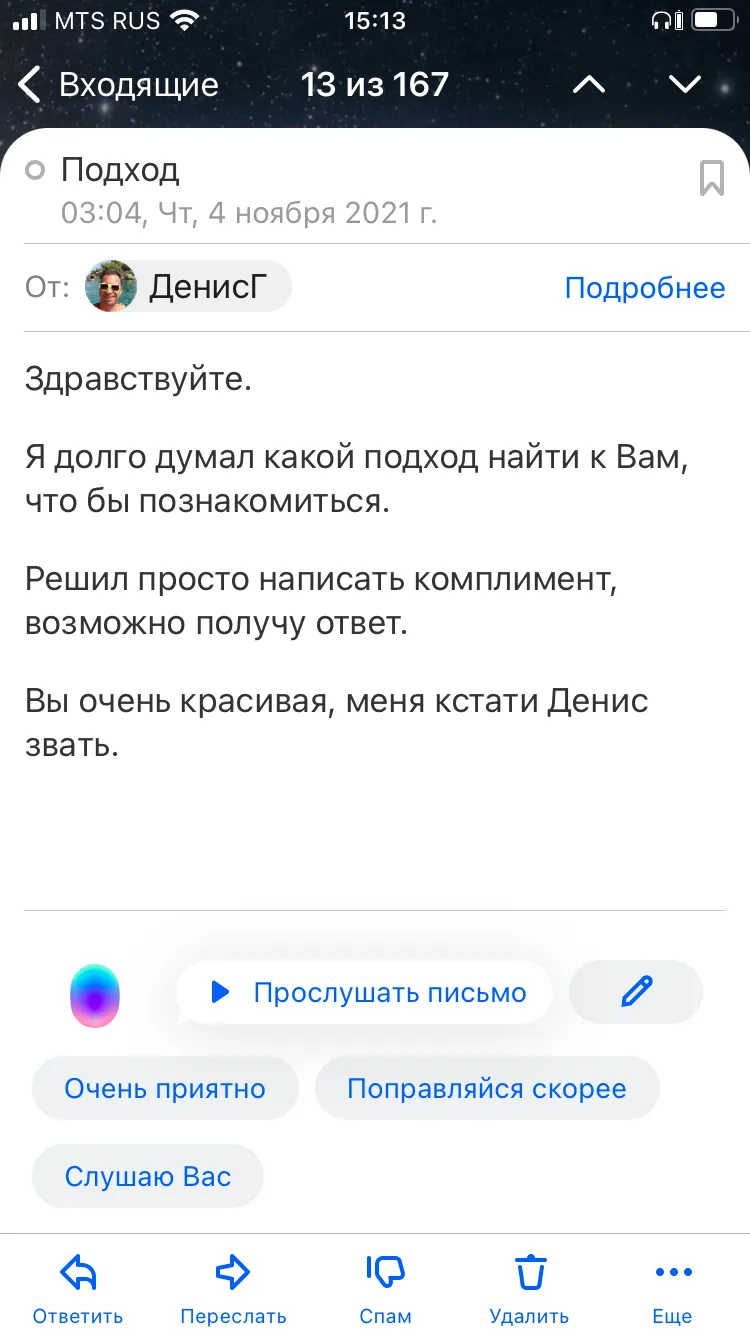Viewport: 750px width, 1334px height.
Task: Choose quick reply Очень приятно
Action: [x=165, y=1088]
